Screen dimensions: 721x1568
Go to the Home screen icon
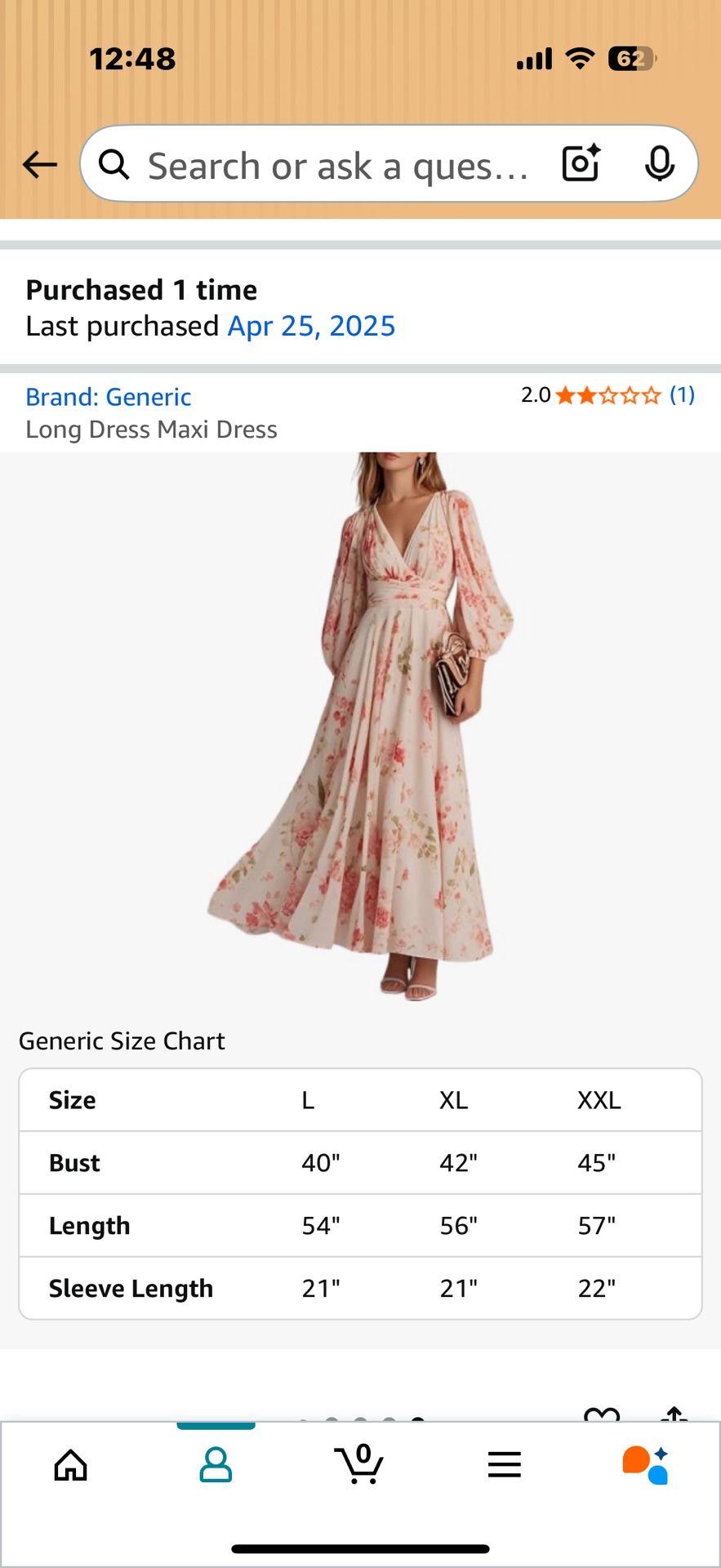point(71,1464)
